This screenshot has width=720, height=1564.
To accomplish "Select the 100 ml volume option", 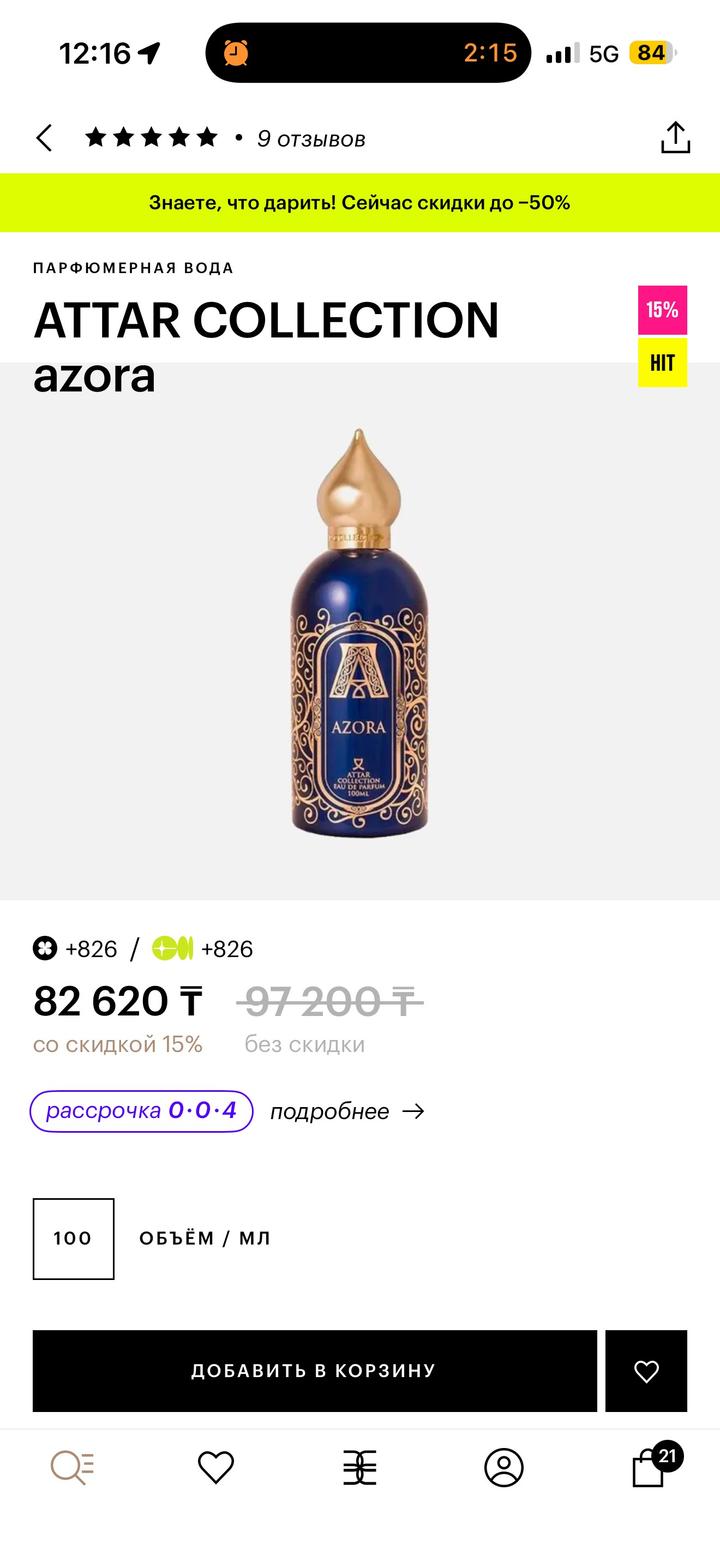I will point(73,1238).
